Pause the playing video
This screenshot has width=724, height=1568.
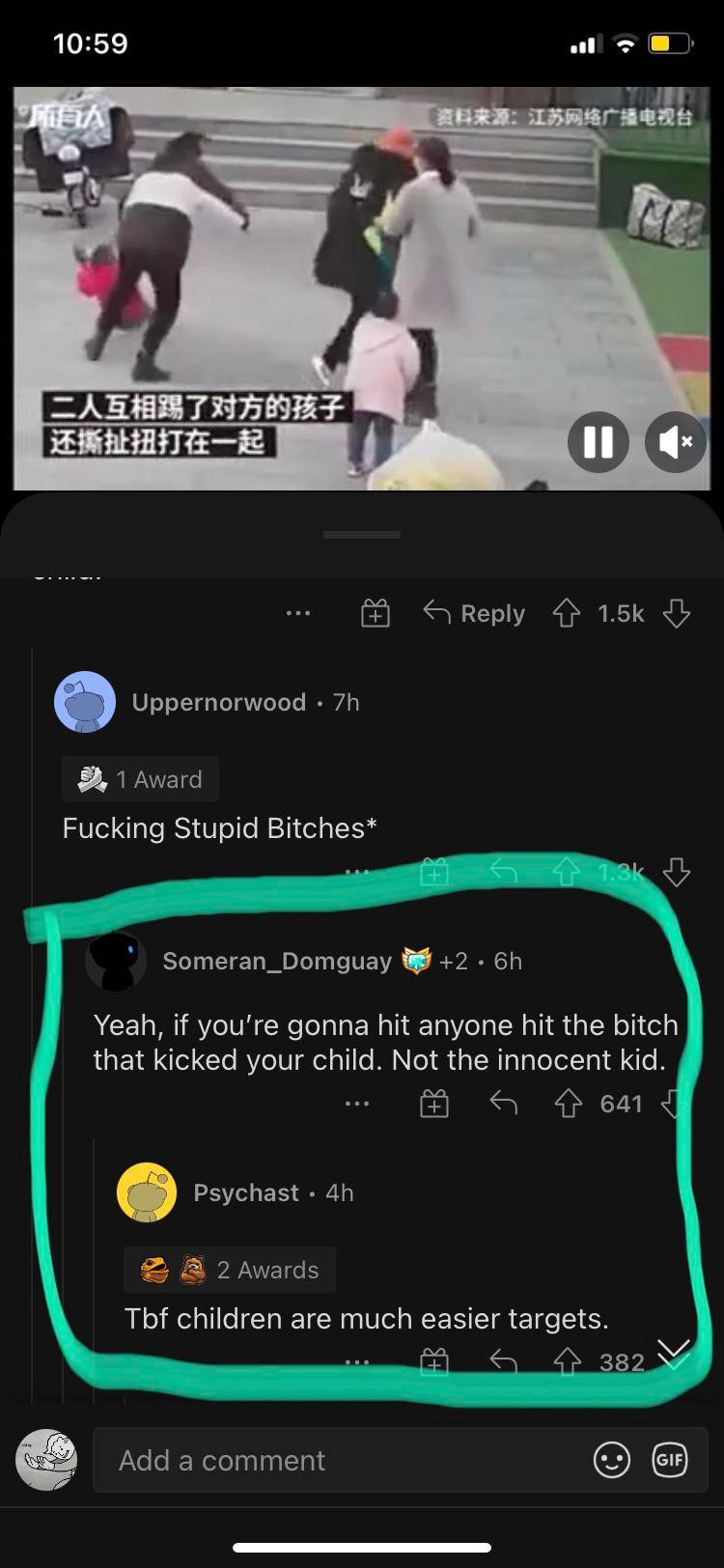click(x=598, y=442)
